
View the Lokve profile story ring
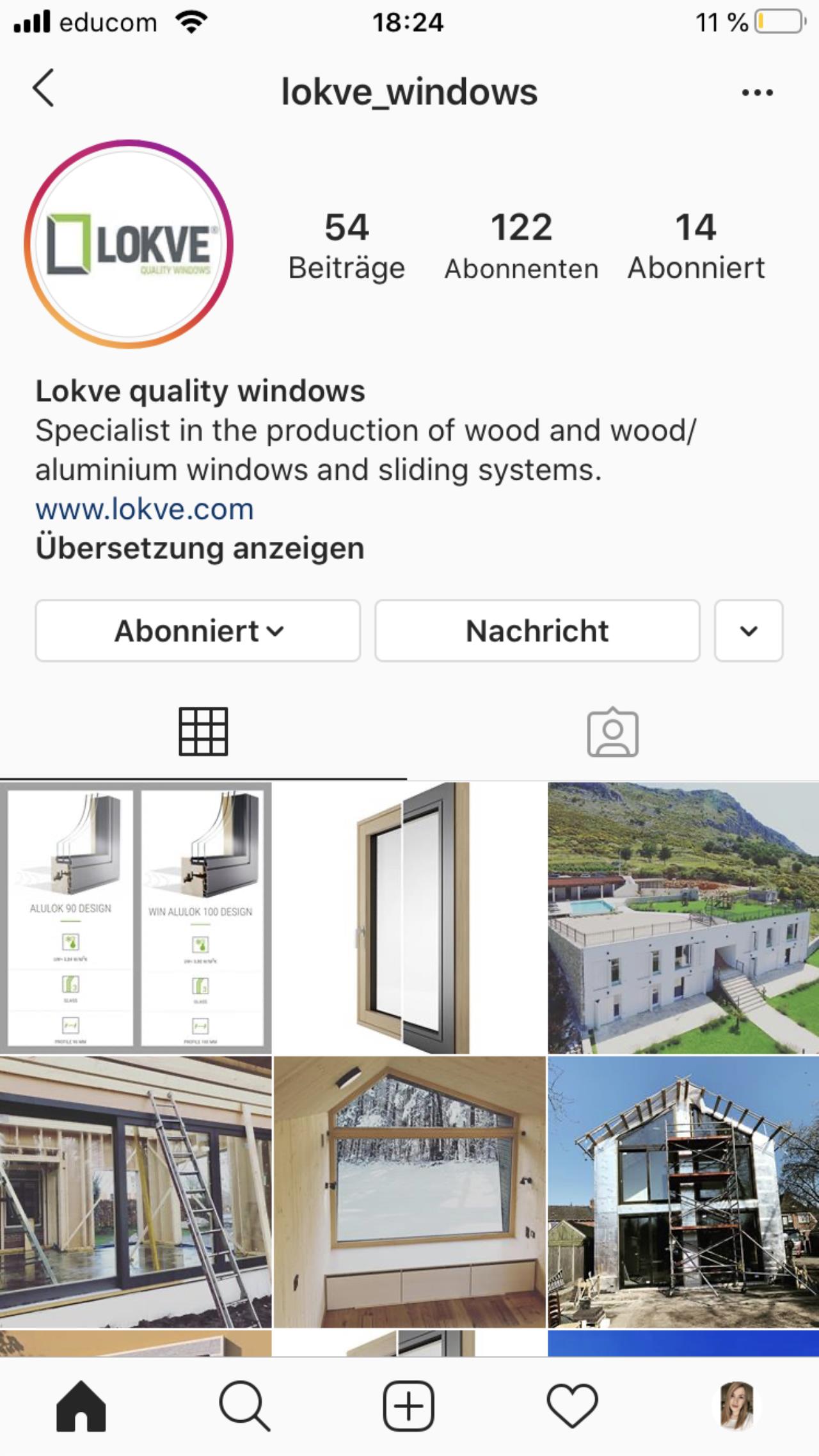click(129, 244)
